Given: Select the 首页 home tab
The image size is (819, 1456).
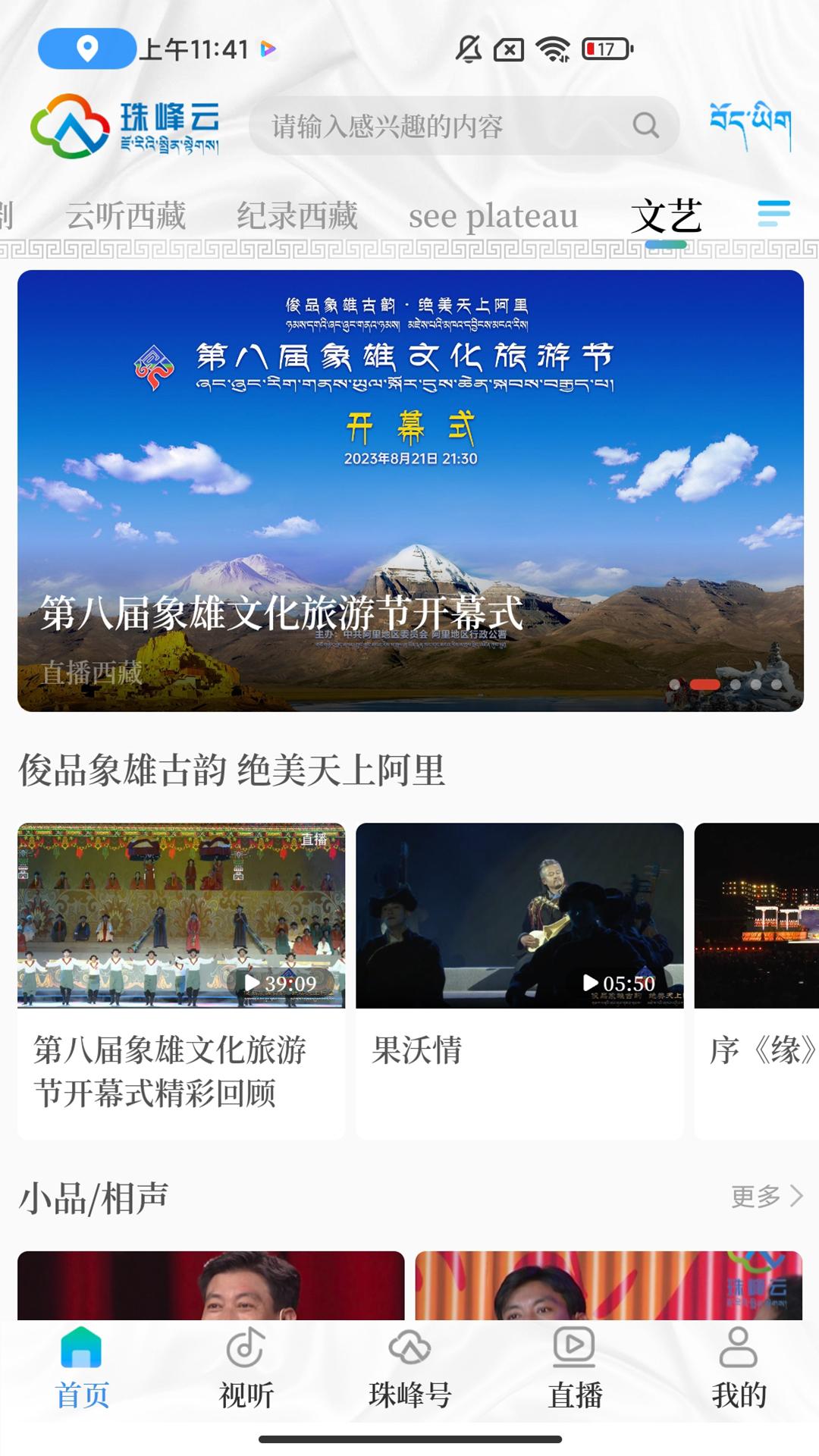Looking at the screenshot, I should 83,1363.
